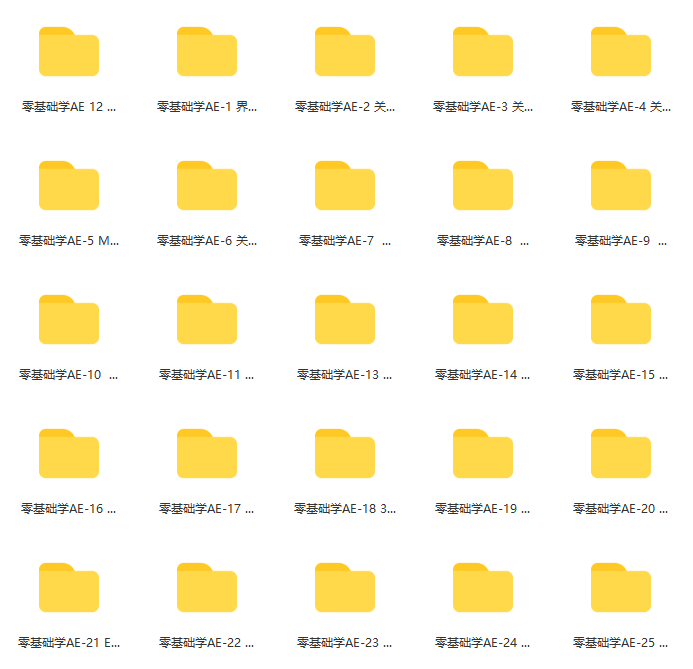Open folder 零基础学AE-24

pyautogui.click(x=483, y=588)
